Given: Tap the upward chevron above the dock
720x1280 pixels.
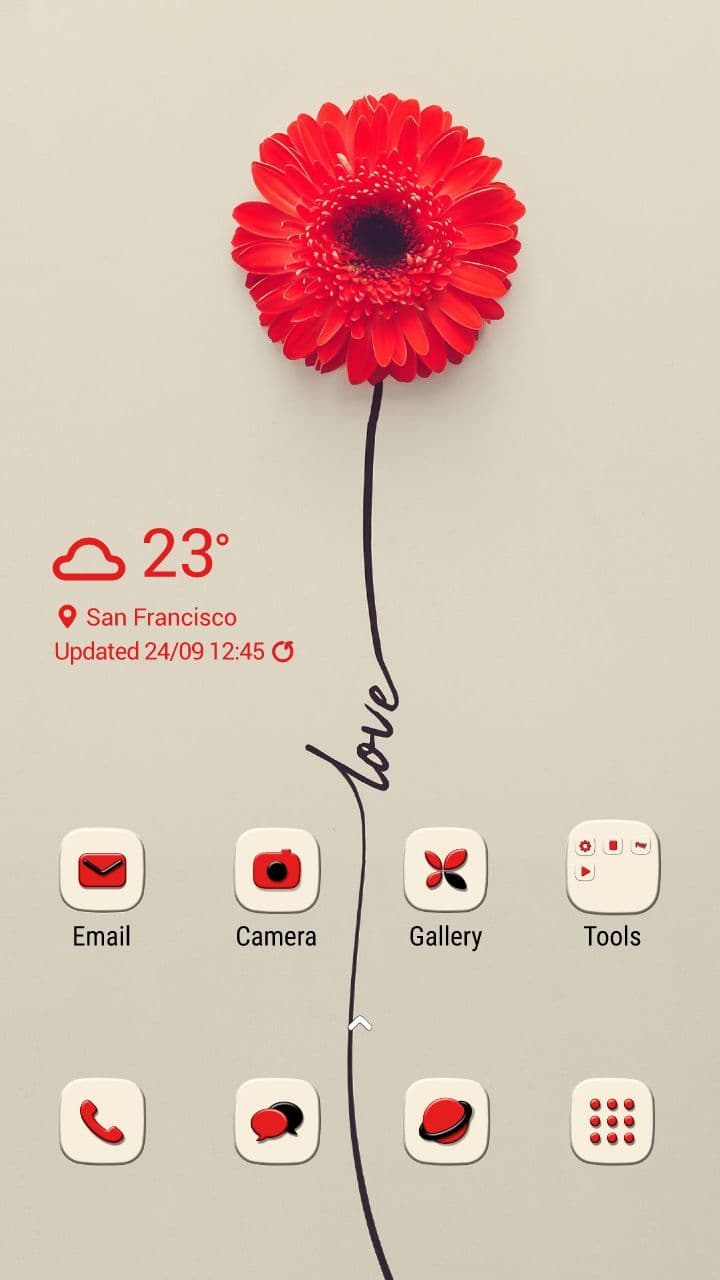Looking at the screenshot, I should [360, 1023].
